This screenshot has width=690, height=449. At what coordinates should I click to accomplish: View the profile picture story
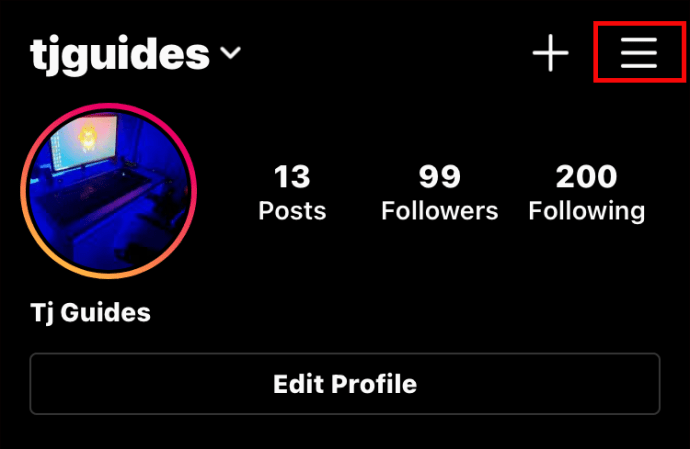click(108, 192)
